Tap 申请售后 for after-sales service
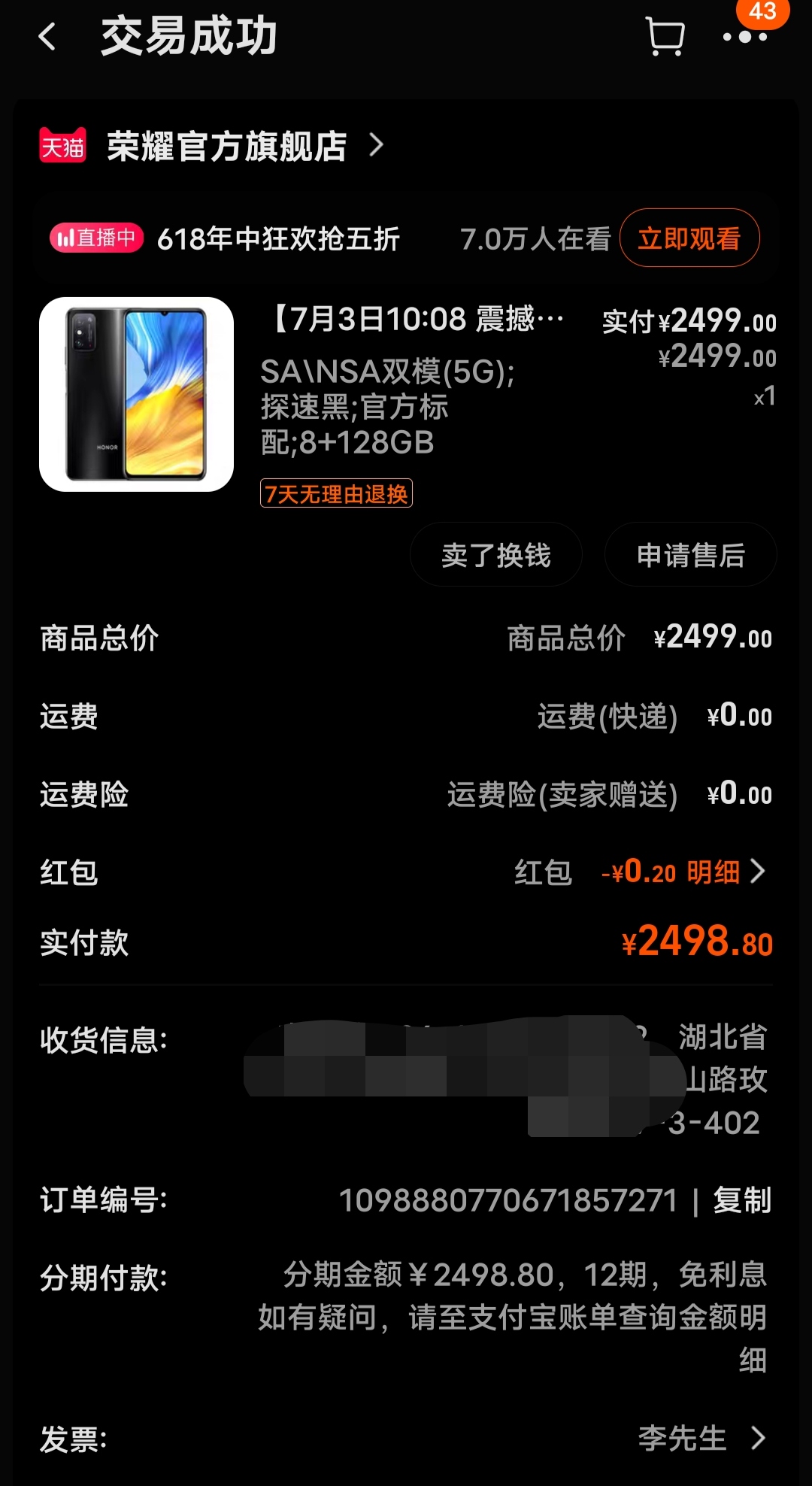Screen dimensions: 812x1486 (689, 555)
